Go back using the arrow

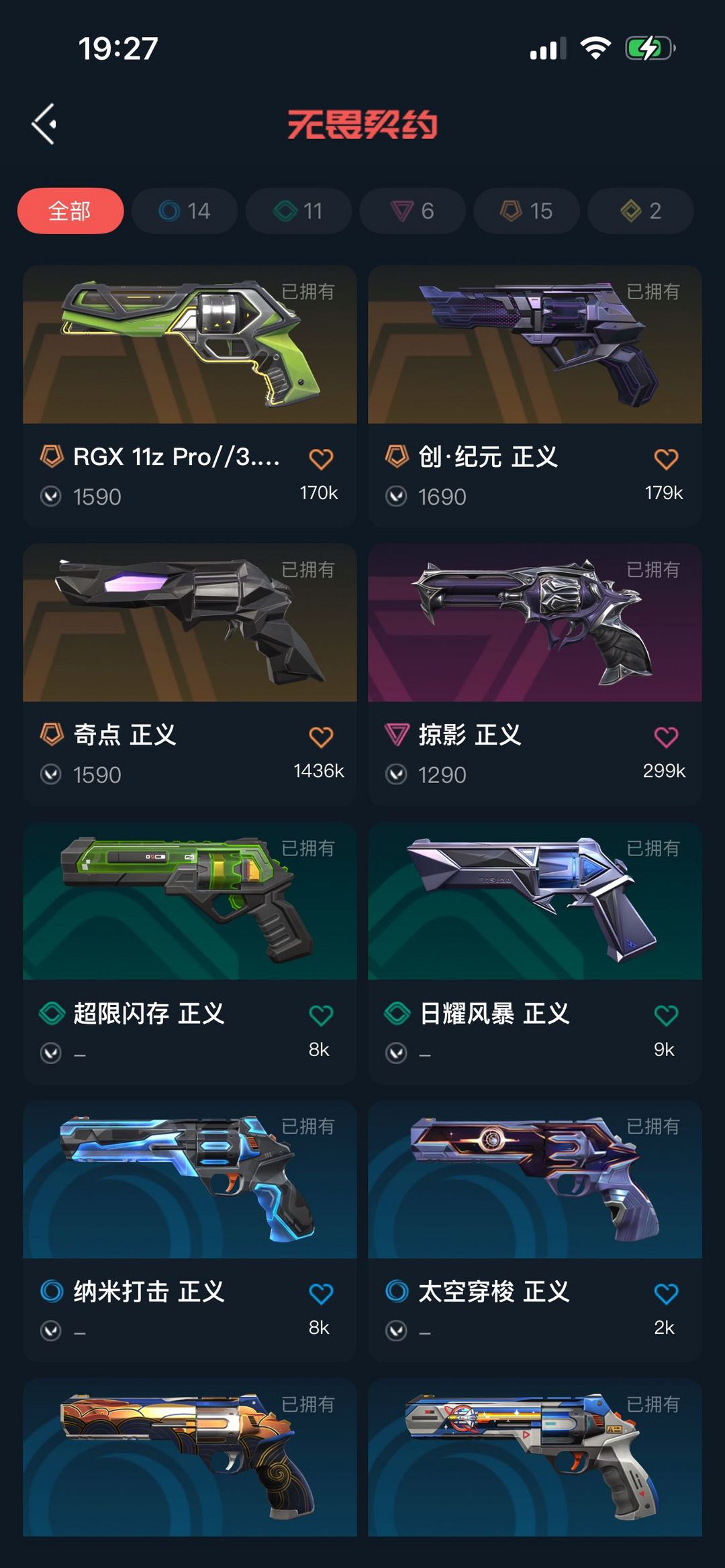44,124
